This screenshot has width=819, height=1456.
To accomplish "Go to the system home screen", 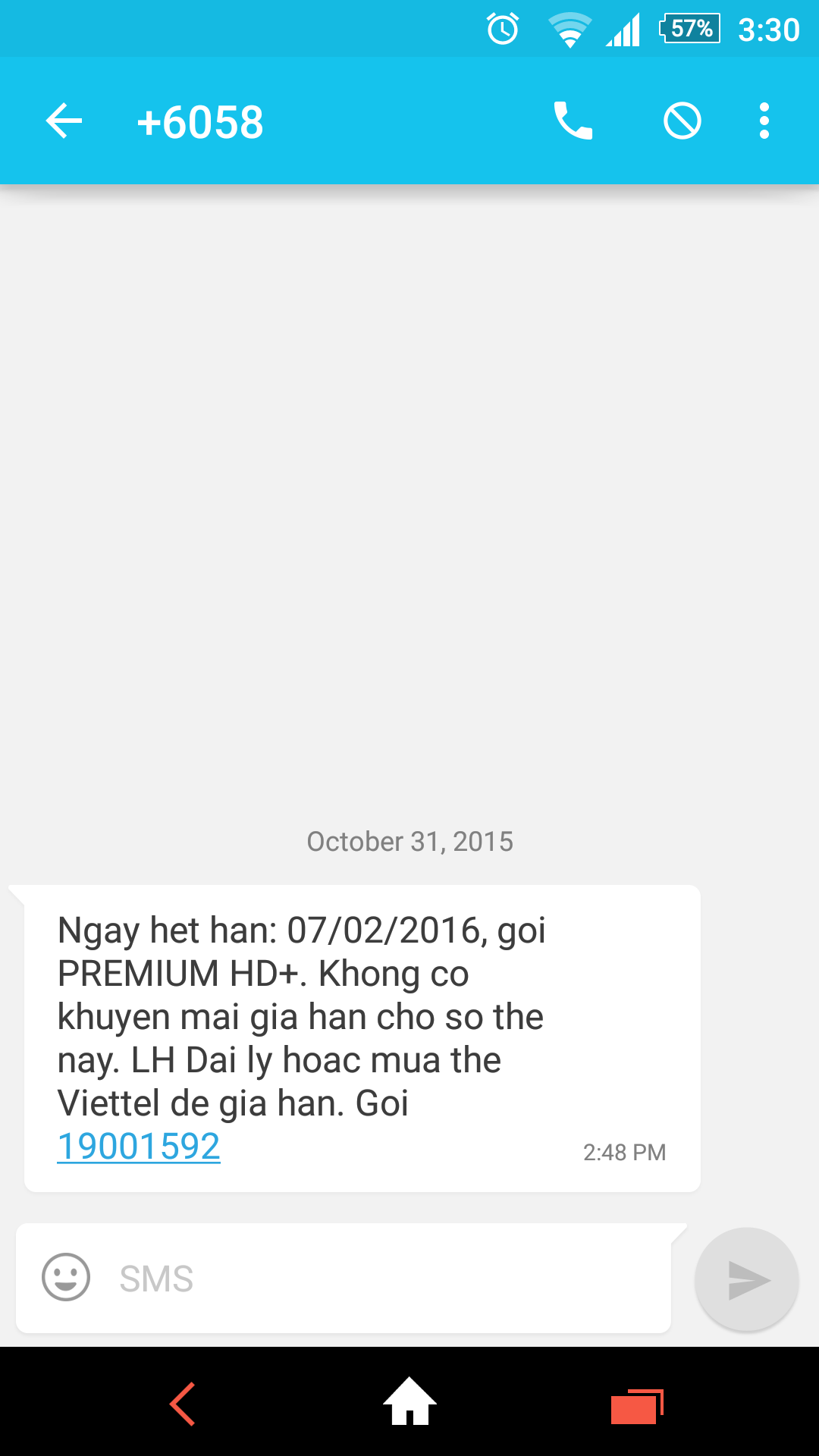I will tap(409, 1401).
